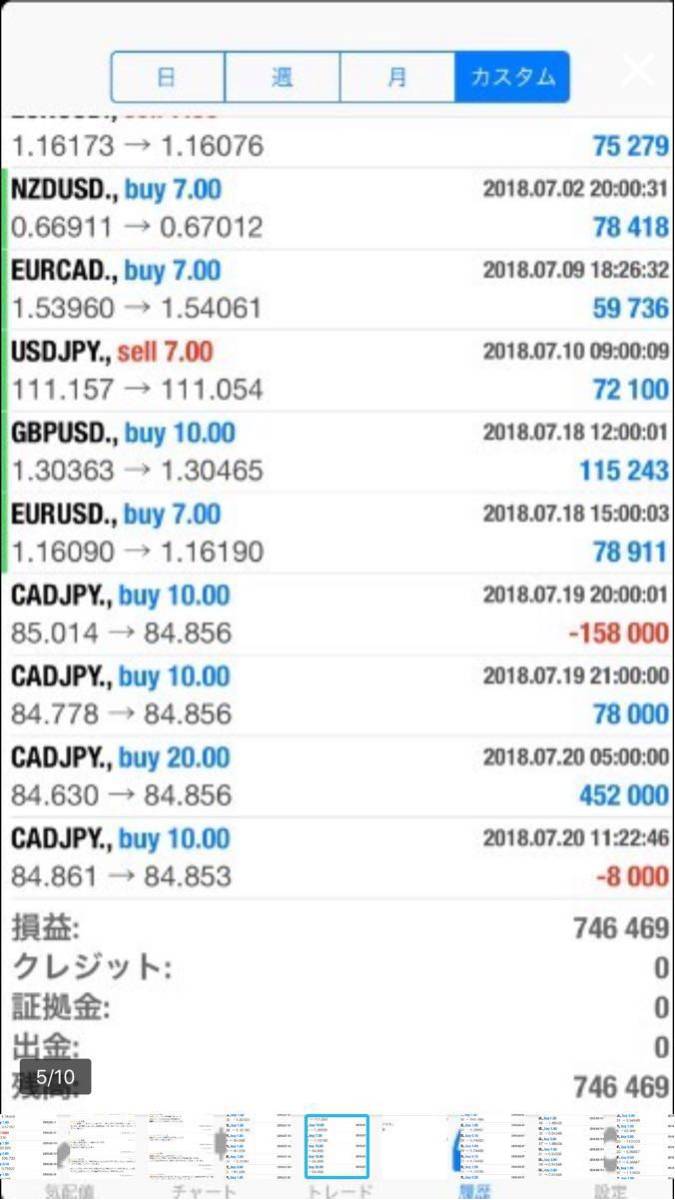Close the image viewer
Viewport: 675px width, 1200px height.
(x=637, y=72)
